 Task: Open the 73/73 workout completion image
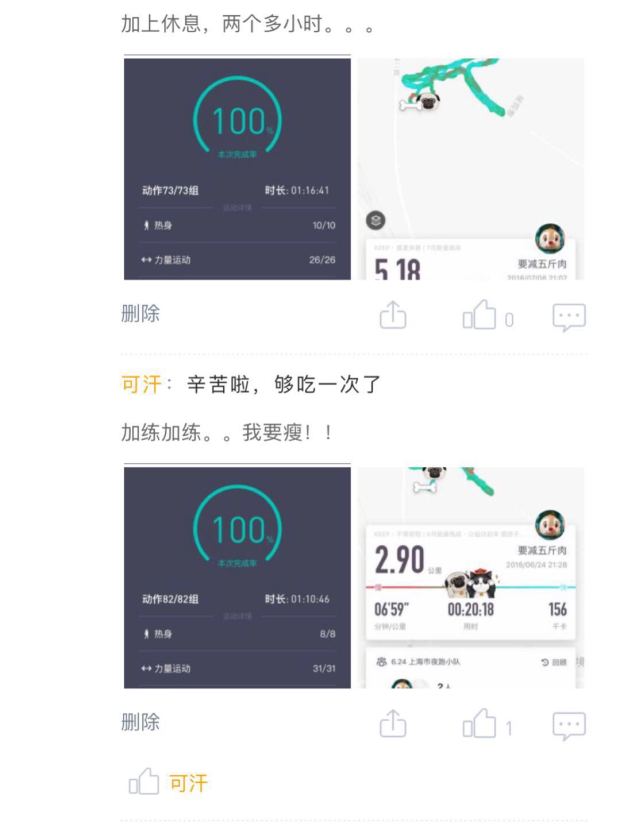(x=237, y=168)
